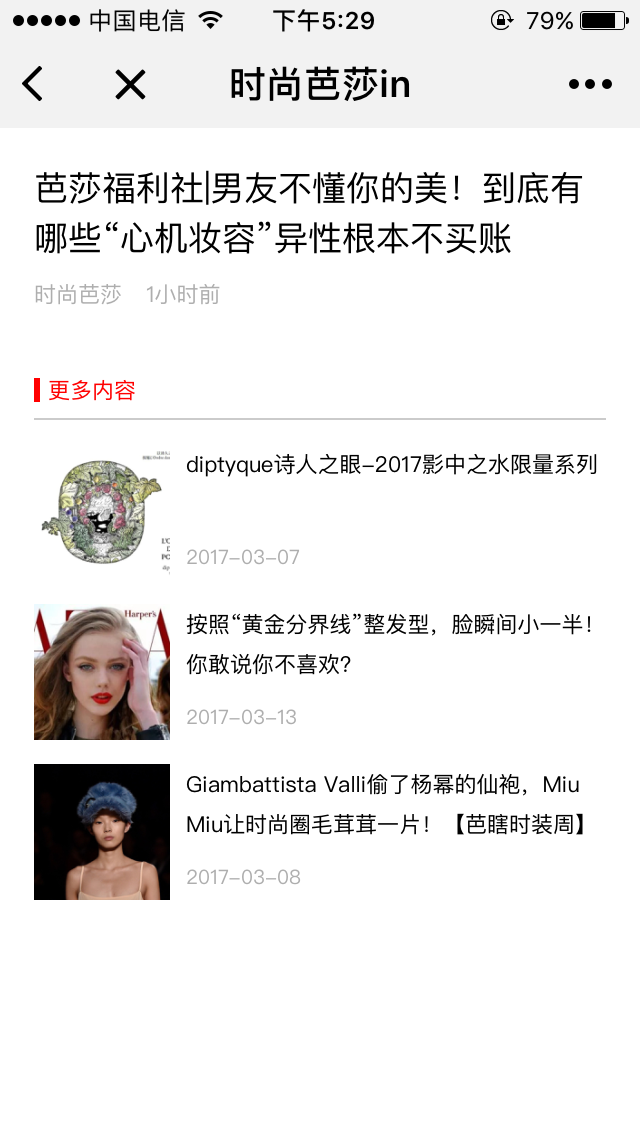Open the three-dot more options menu
640x1136 pixels.
click(590, 85)
